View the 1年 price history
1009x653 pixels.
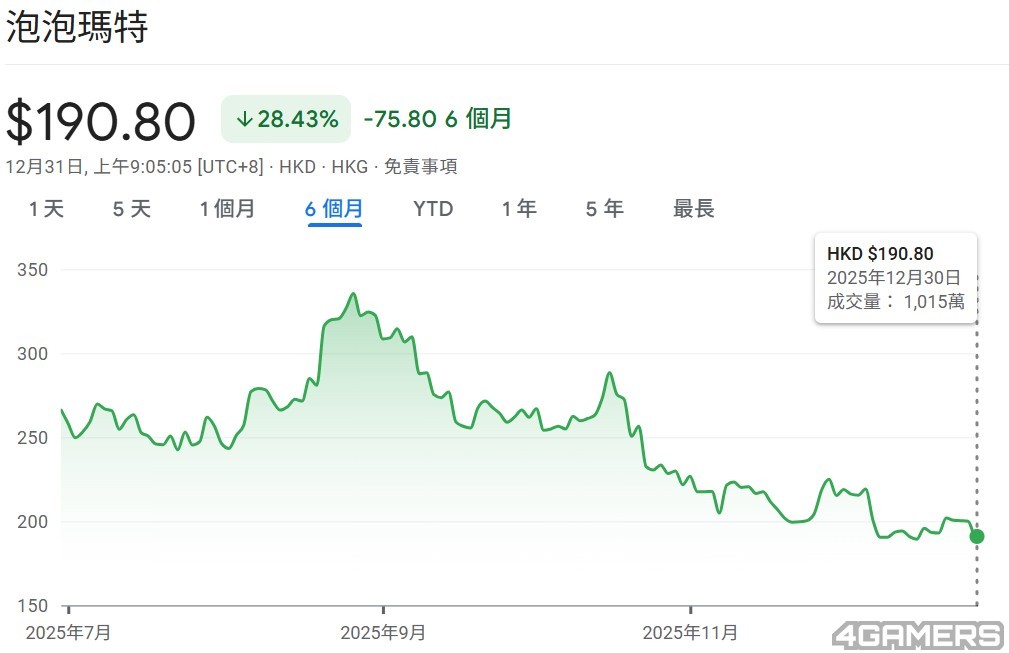tap(519, 209)
